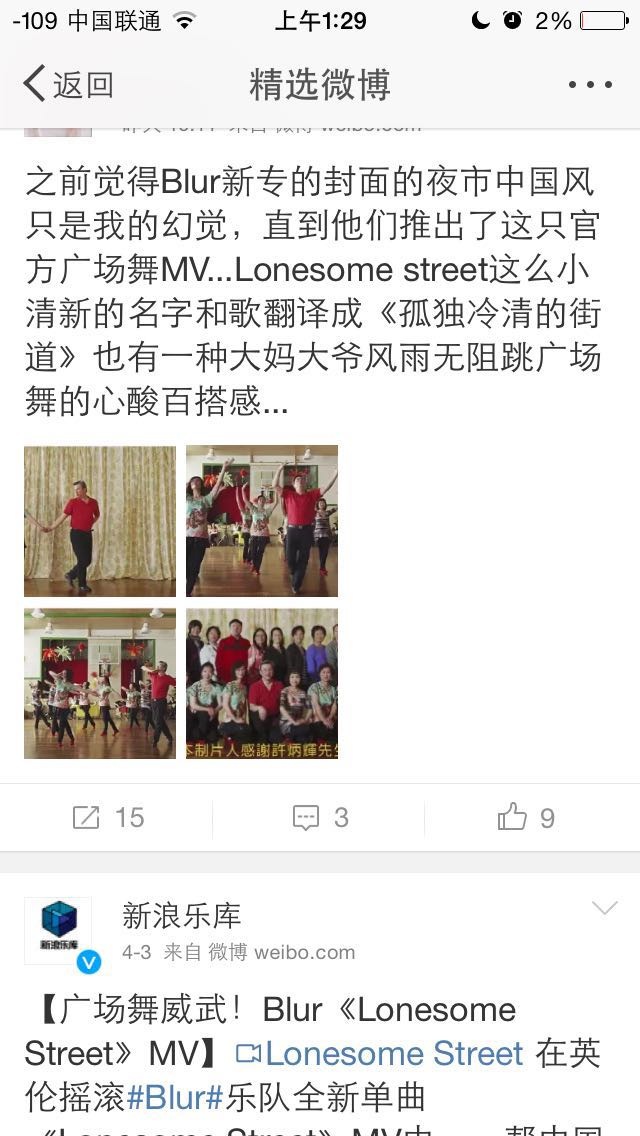Expand the dropdown arrow on 新浪乐库 post
640x1136 pixels.
click(x=604, y=908)
